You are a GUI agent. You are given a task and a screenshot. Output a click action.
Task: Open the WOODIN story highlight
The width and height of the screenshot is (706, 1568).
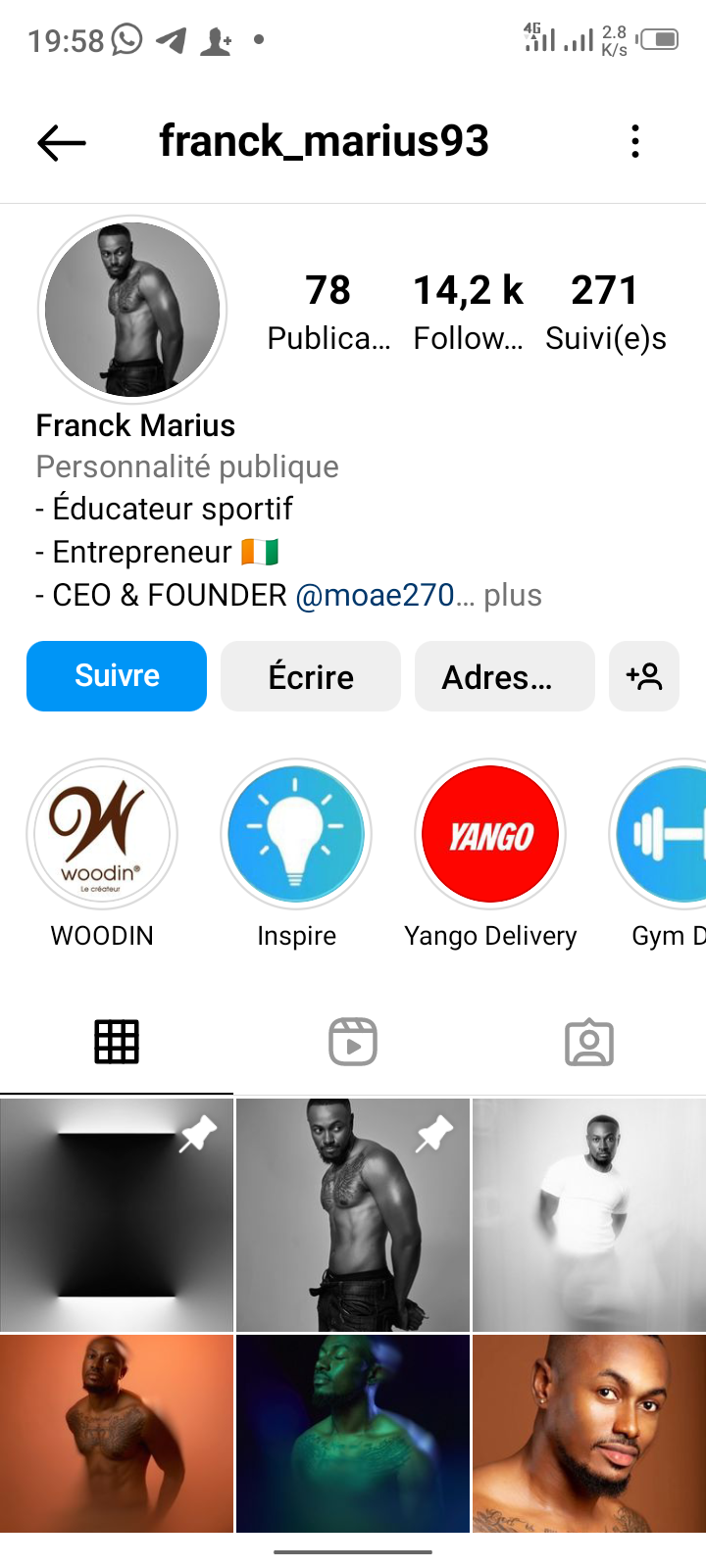[x=102, y=834]
